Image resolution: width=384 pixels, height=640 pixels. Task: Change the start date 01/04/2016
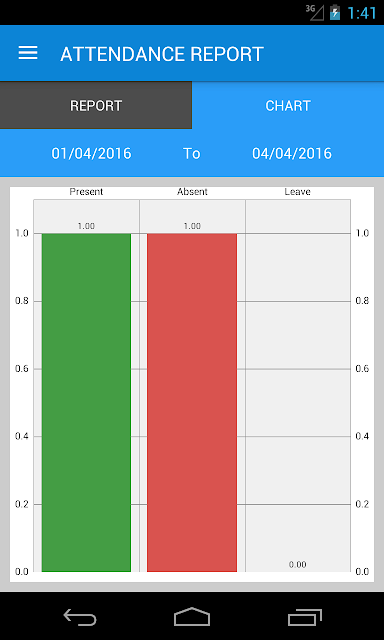[91, 153]
